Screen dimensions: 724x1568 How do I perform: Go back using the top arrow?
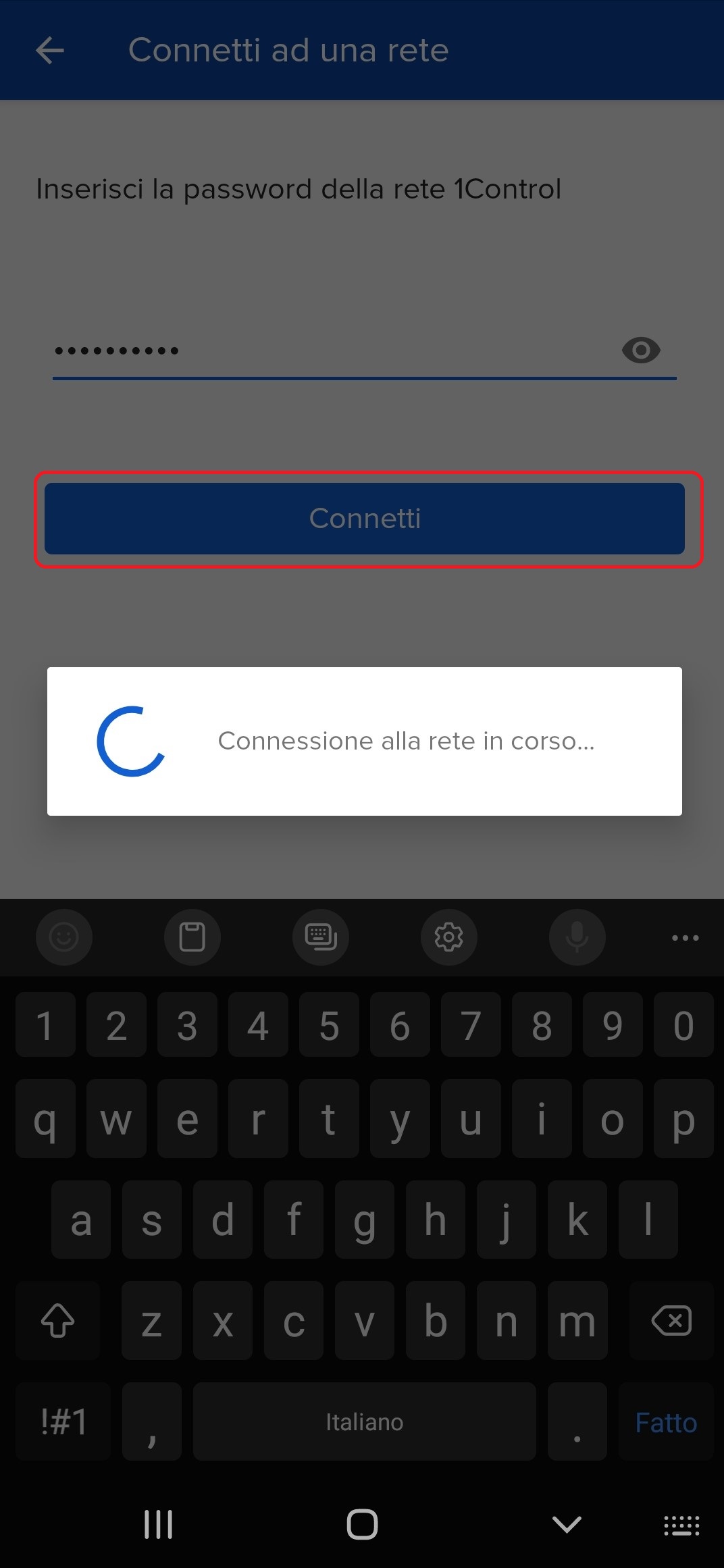pyautogui.click(x=50, y=51)
